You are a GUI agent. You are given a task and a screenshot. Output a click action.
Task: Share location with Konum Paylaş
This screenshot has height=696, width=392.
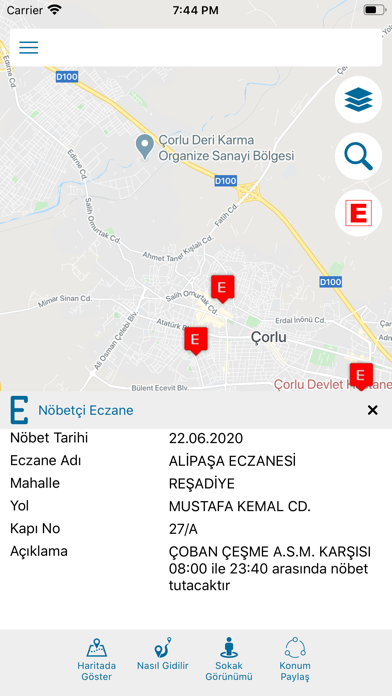point(295,660)
